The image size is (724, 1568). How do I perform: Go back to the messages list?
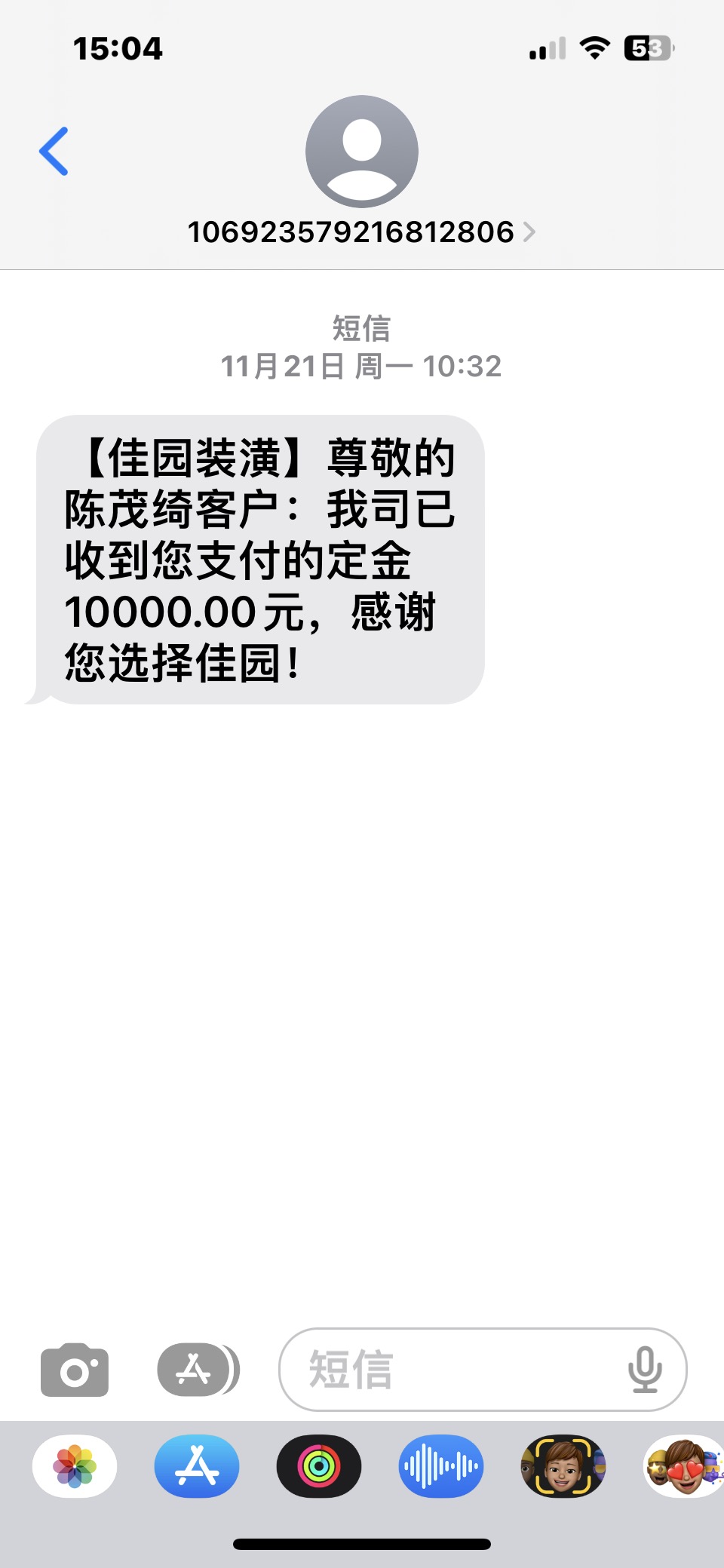(x=54, y=152)
